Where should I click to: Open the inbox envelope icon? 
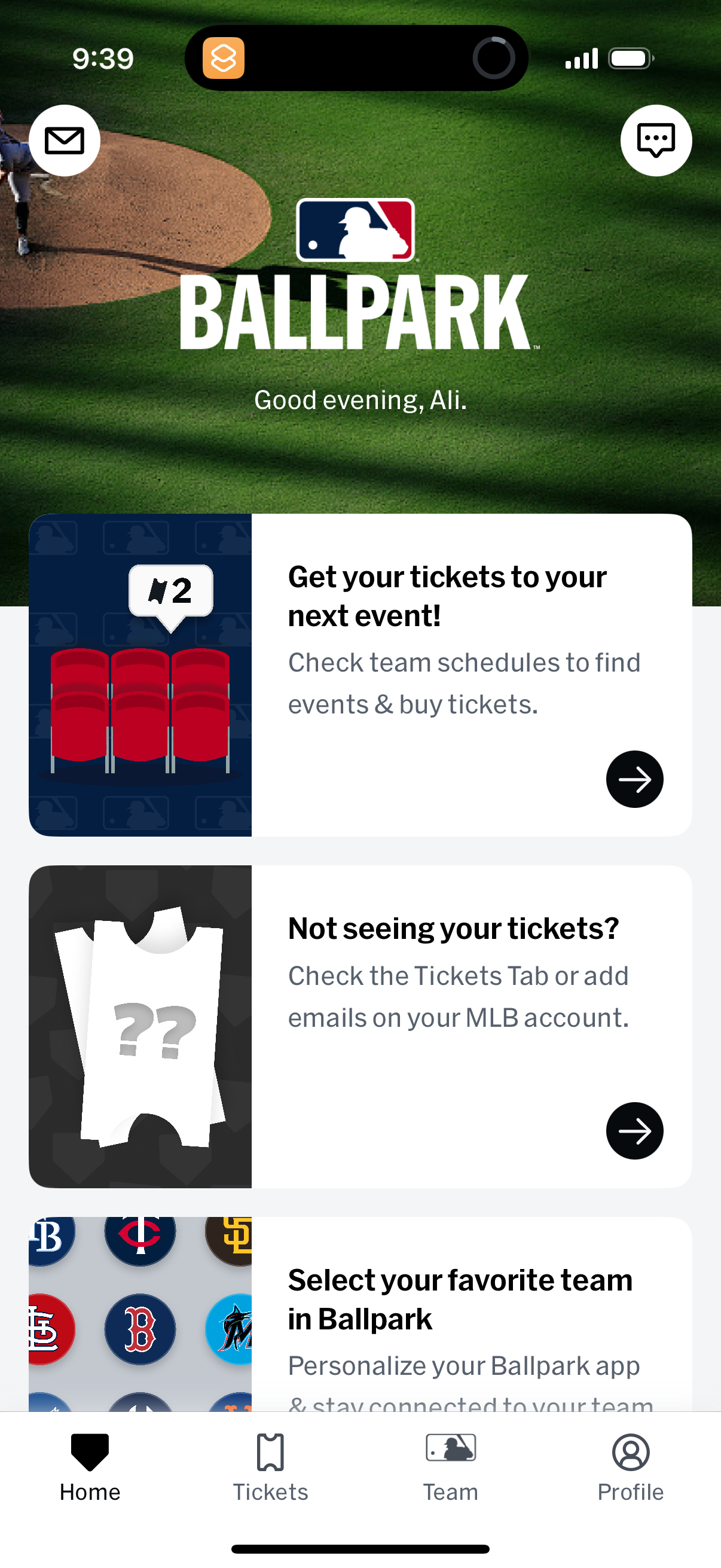[x=65, y=139]
